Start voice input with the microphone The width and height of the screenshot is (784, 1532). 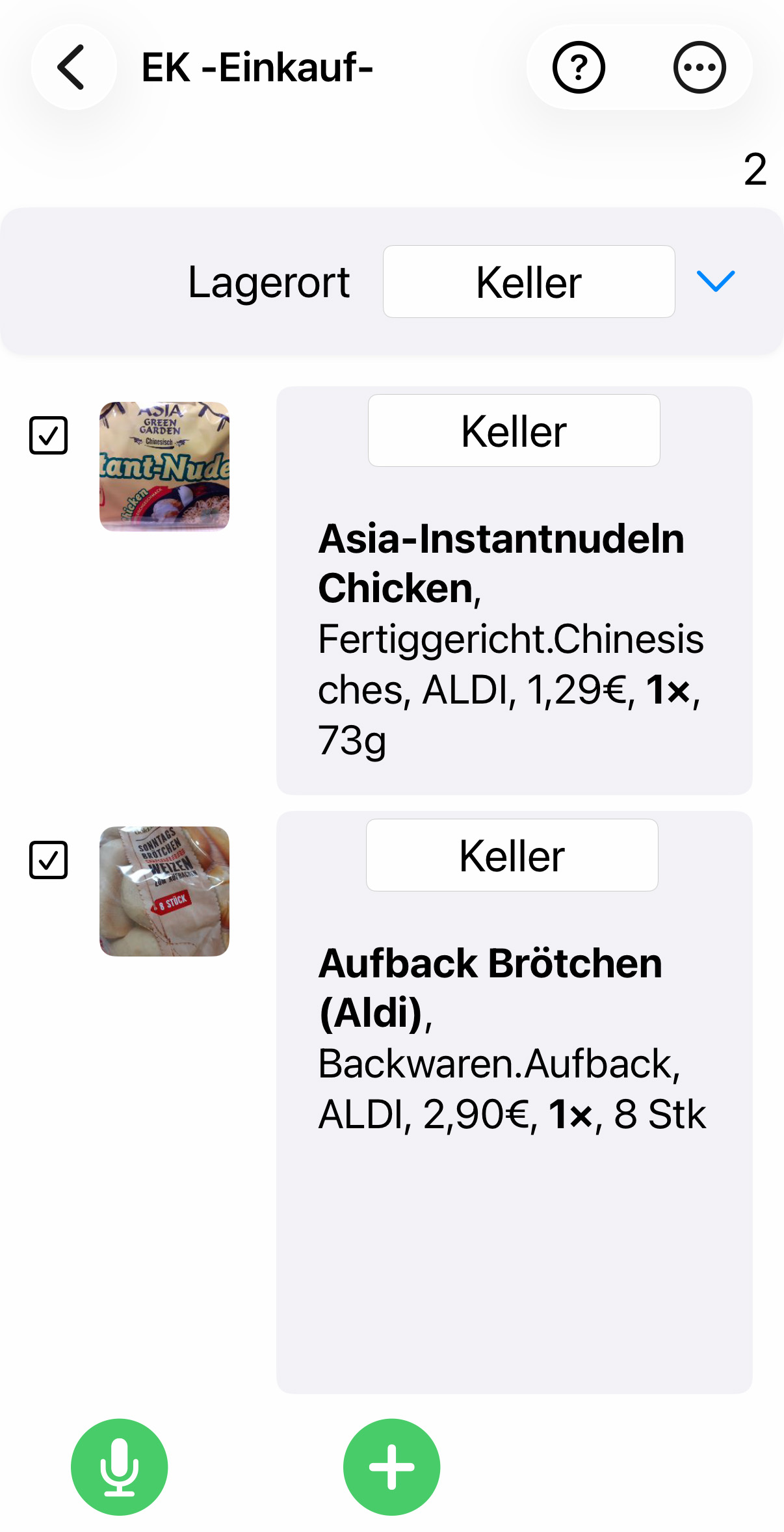pos(119,1467)
